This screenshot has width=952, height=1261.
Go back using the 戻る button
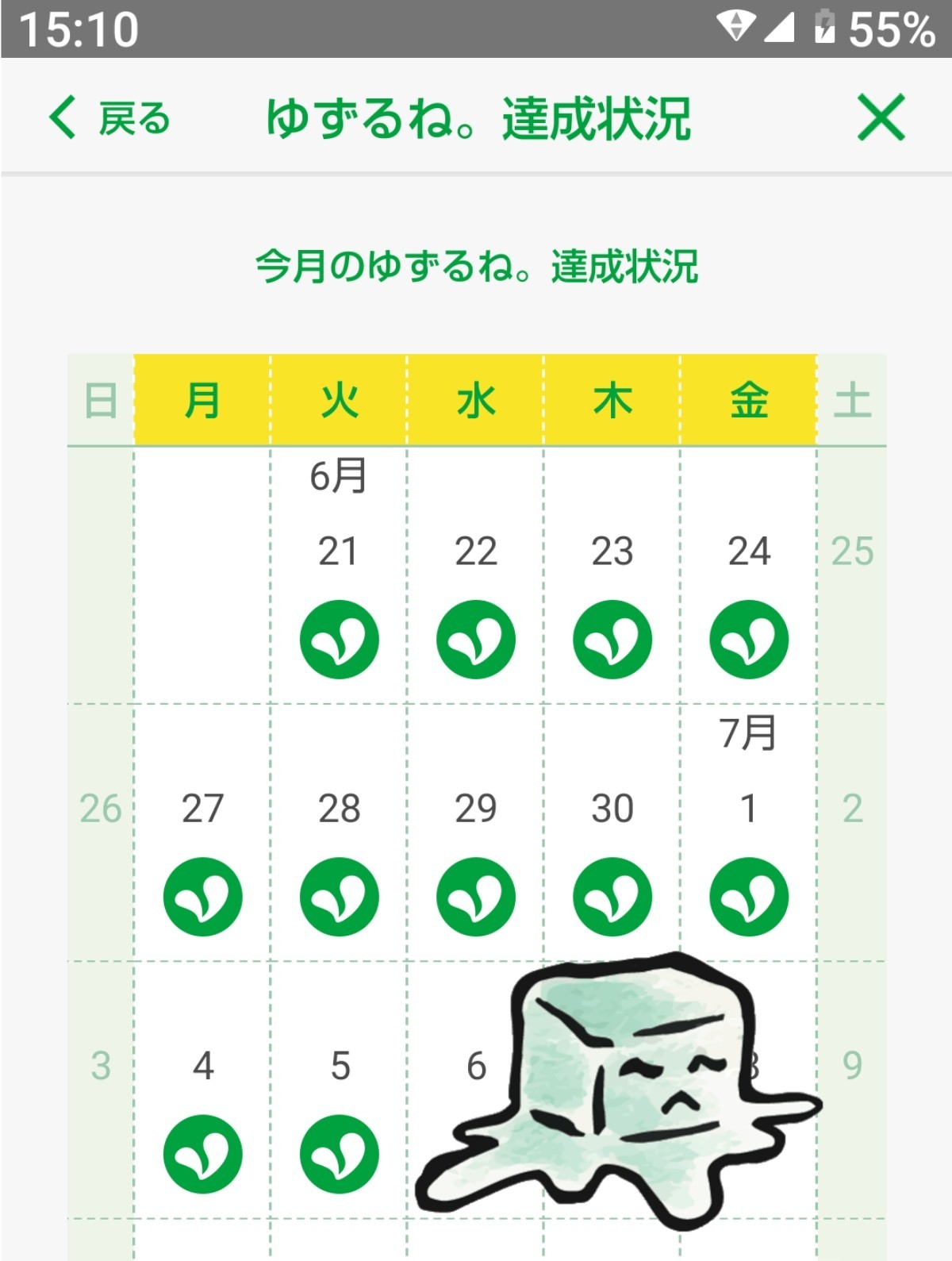(109, 118)
